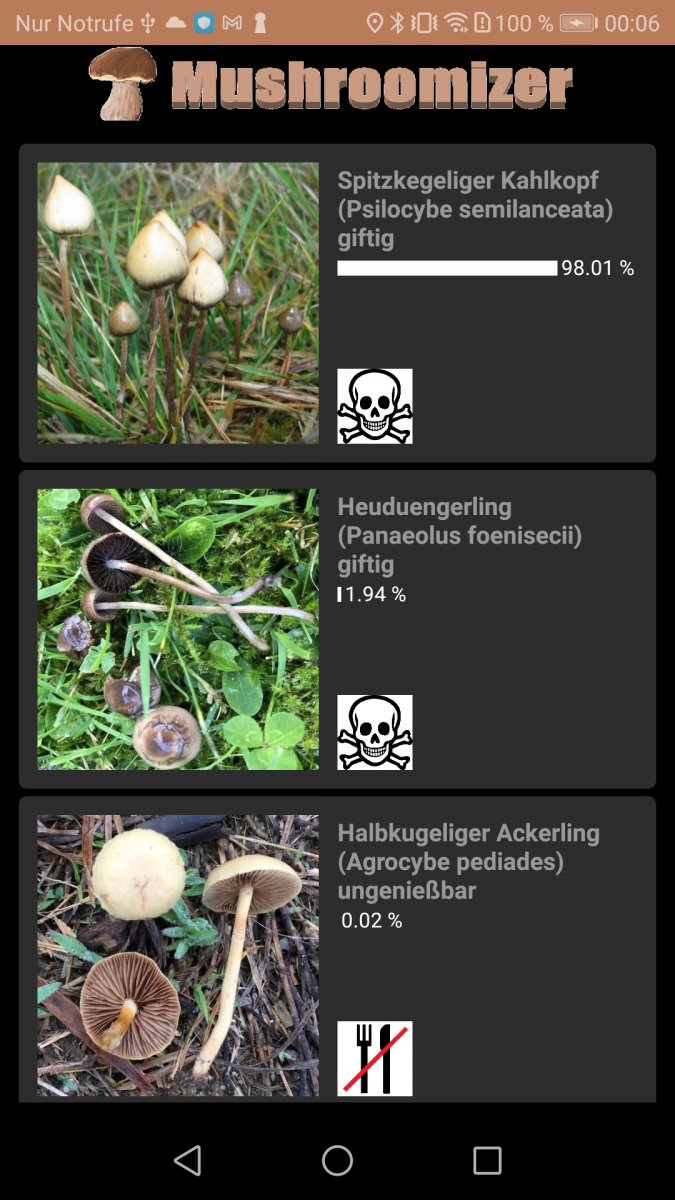Open the Heuduengerling result card
Viewport: 675px width, 1200px height.
337,629
